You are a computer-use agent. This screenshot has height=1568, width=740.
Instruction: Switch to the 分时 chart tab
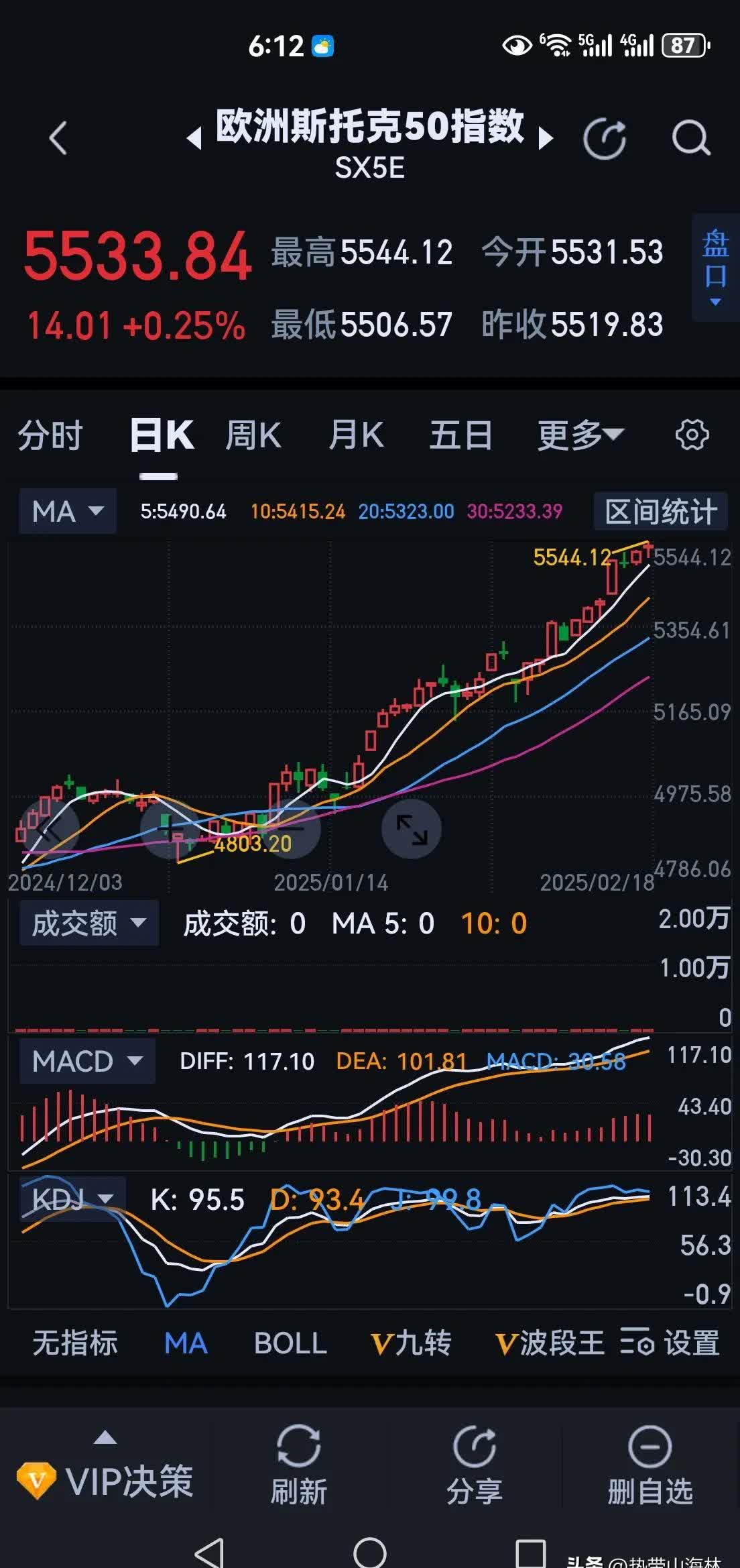(52, 435)
